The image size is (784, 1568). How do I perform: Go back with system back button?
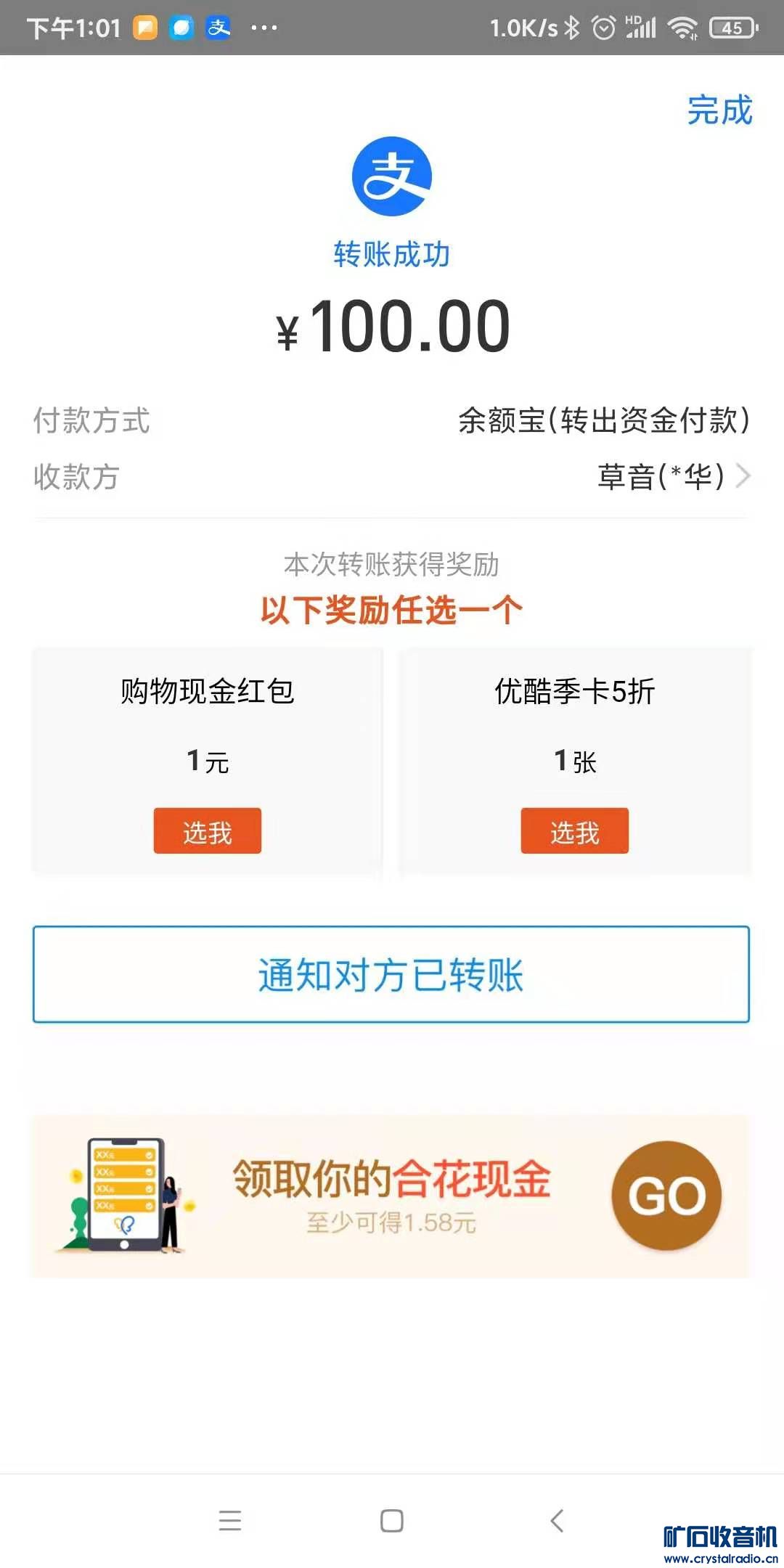click(x=557, y=1520)
